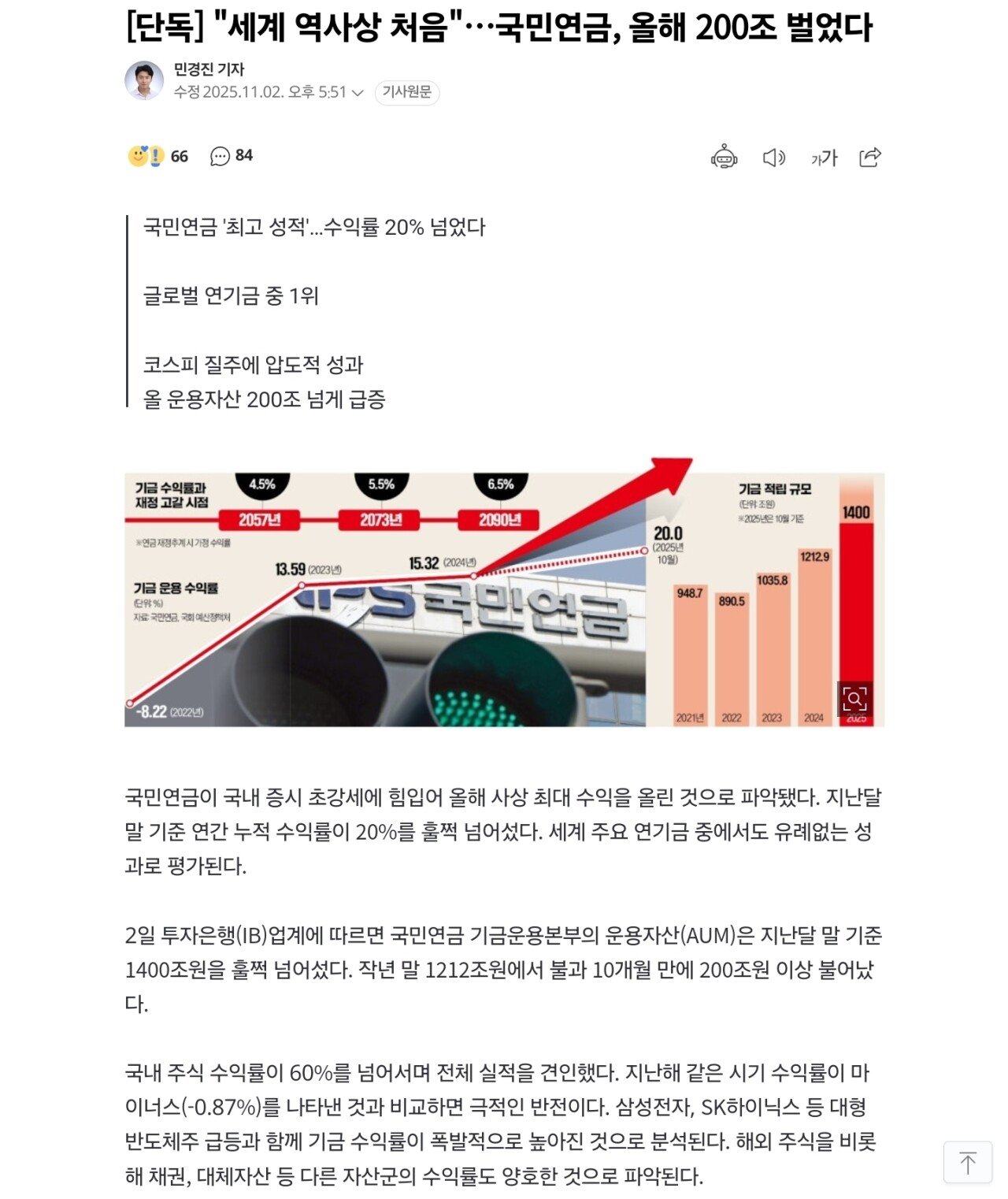Change font size with 가가 icon
1008x1199 pixels.
[824, 158]
